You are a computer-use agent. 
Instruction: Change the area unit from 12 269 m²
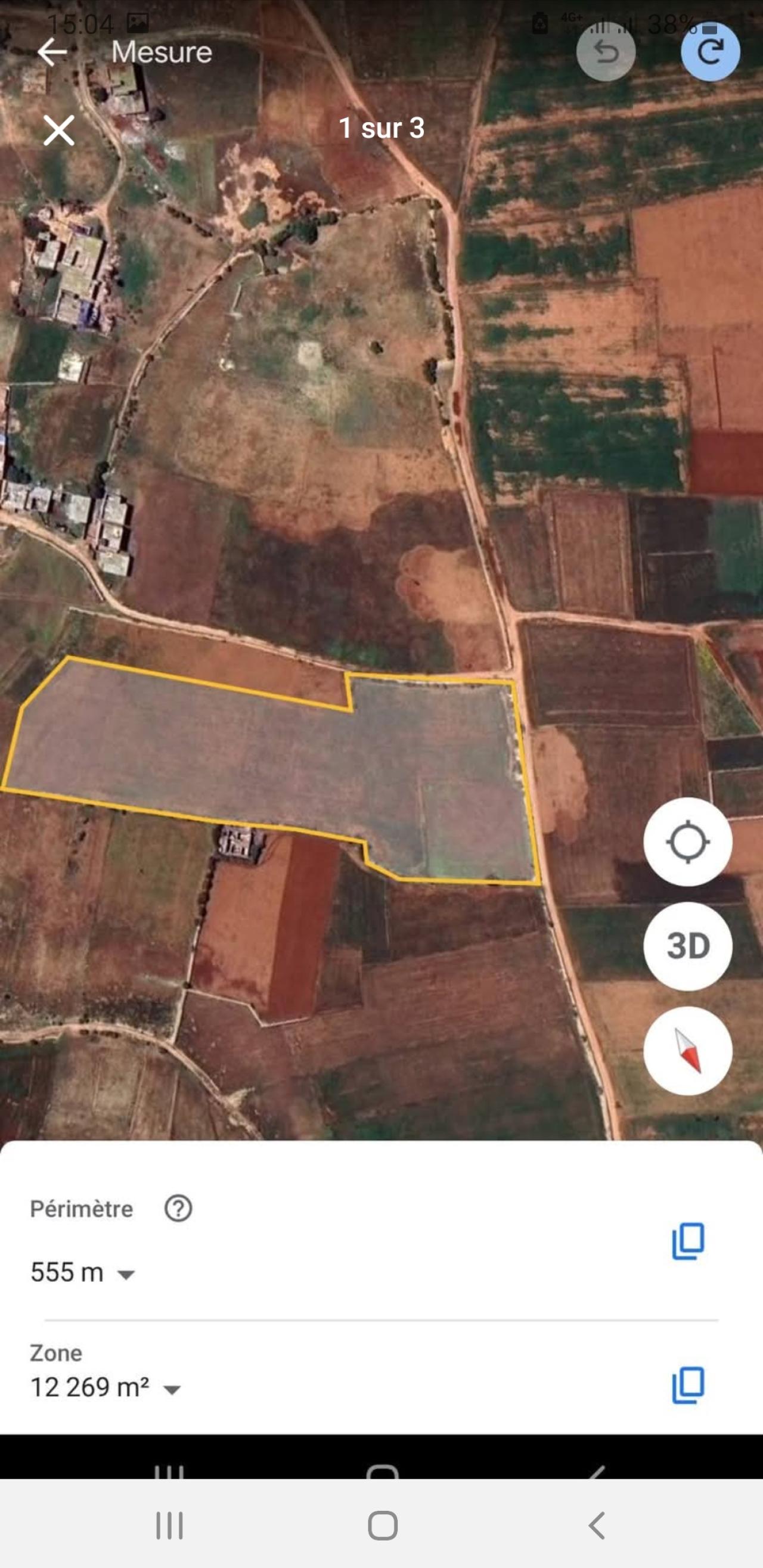tap(106, 1387)
